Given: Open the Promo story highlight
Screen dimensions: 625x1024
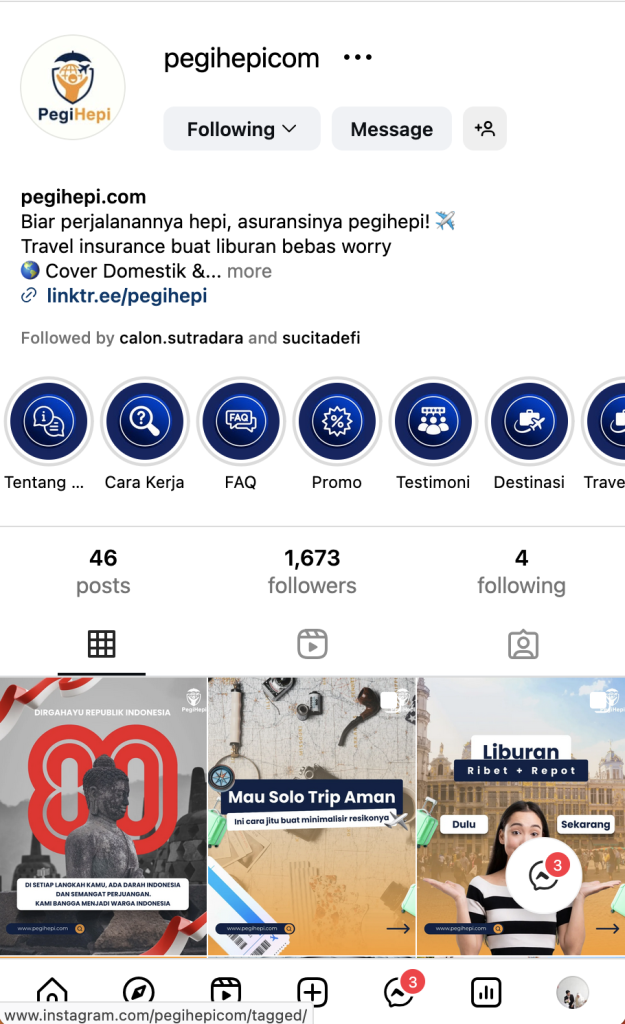Looking at the screenshot, I should [337, 422].
